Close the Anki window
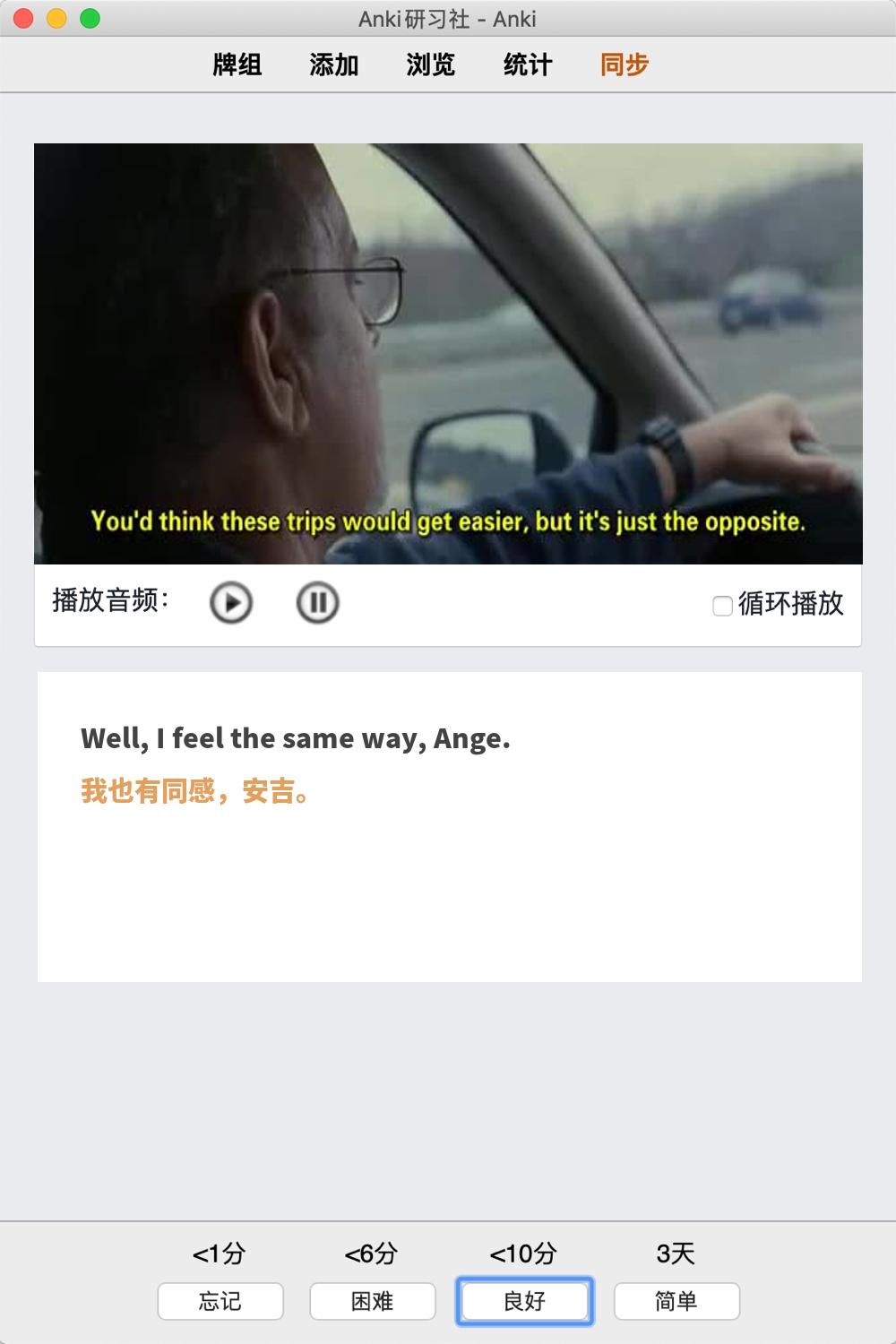The height and width of the screenshot is (1344, 896). click(x=24, y=18)
